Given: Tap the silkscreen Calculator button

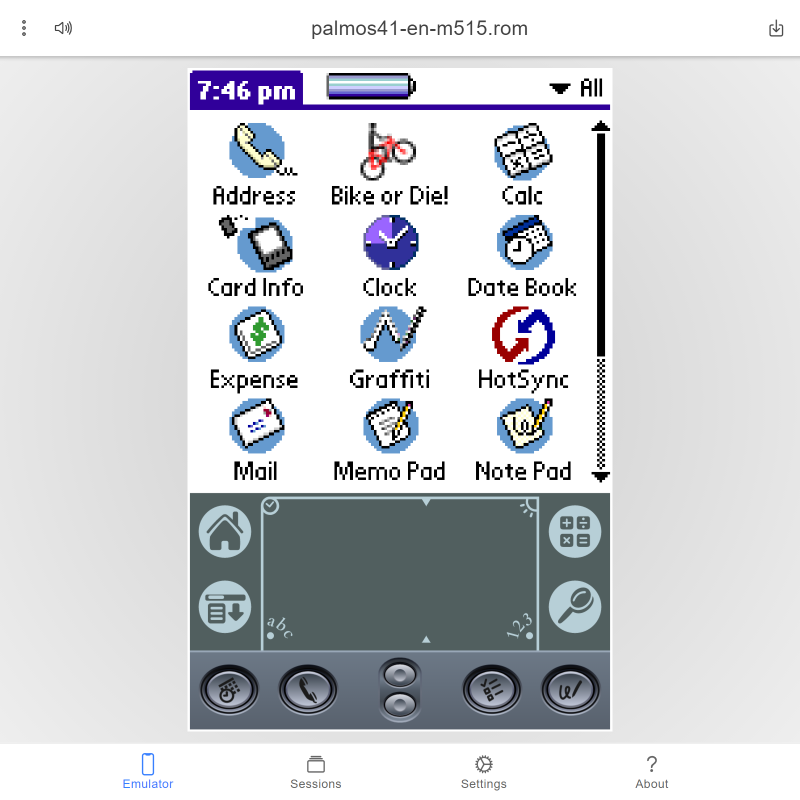Looking at the screenshot, I should pos(575,531).
